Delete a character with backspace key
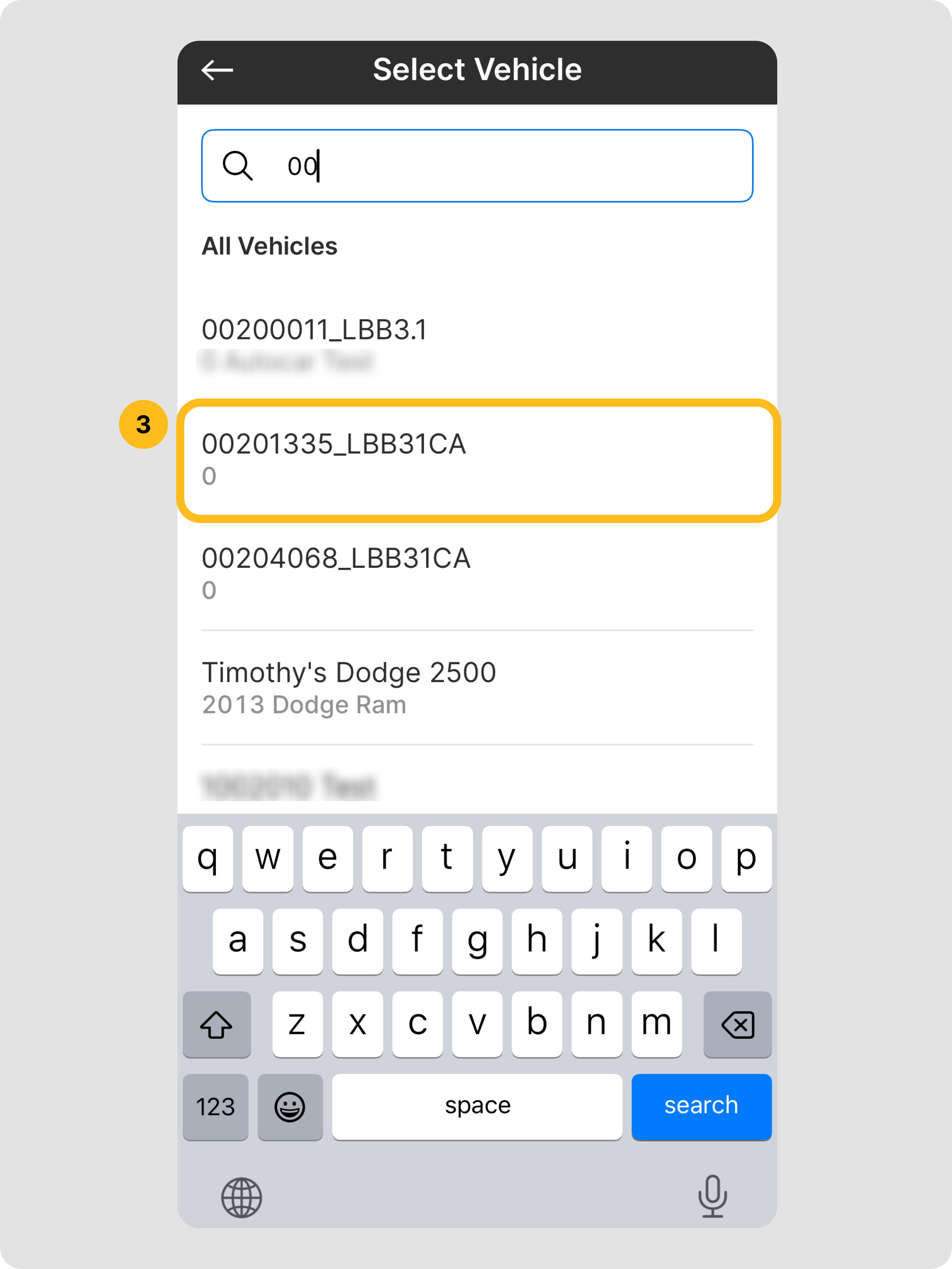 (737, 1024)
